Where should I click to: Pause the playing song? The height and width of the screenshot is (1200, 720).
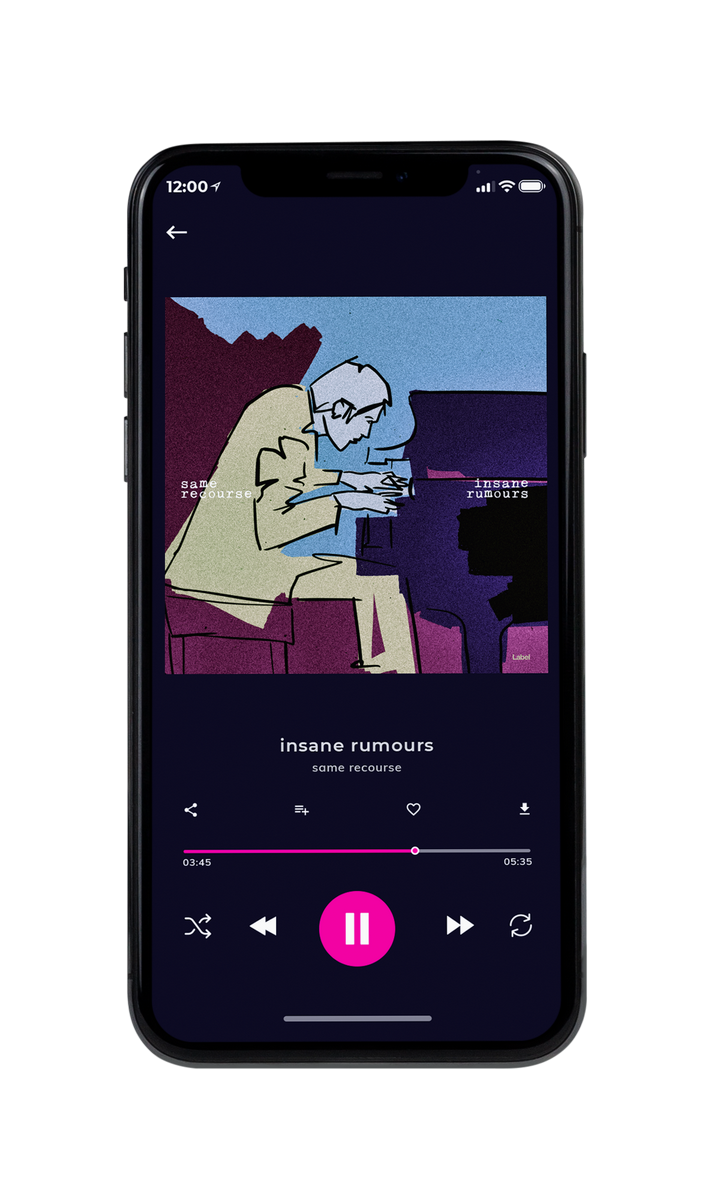click(357, 928)
